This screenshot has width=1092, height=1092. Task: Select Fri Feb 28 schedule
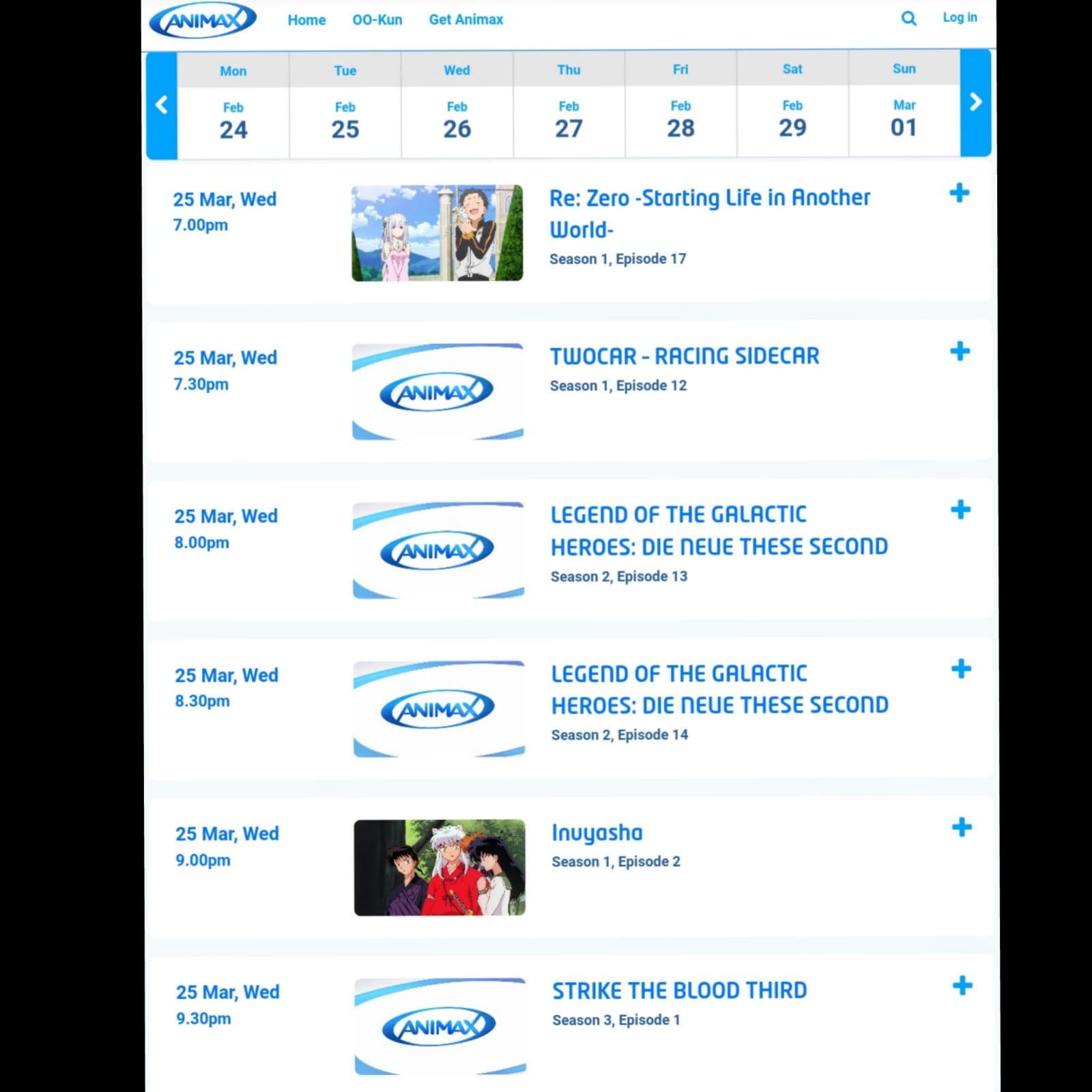[x=680, y=119]
